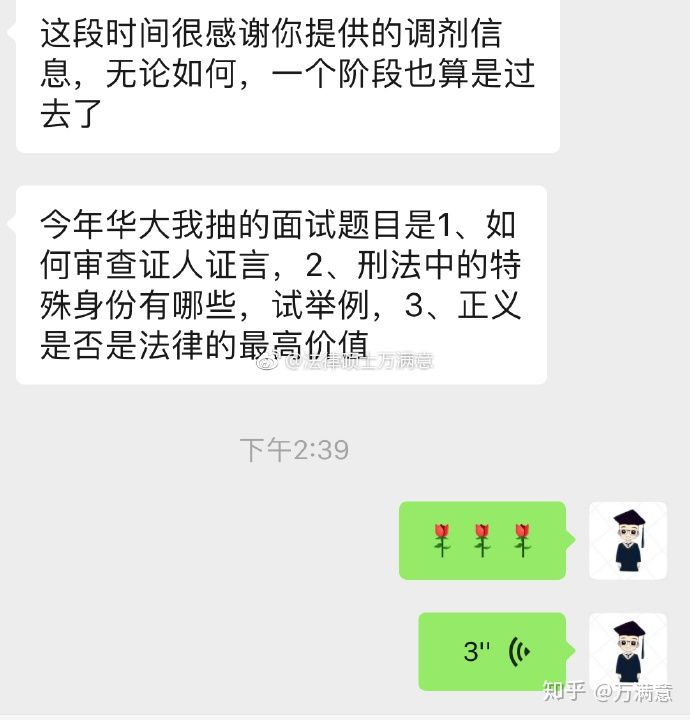Open sender's avatar beside the roses message
Viewport: 690px width, 720px height.
coord(628,541)
